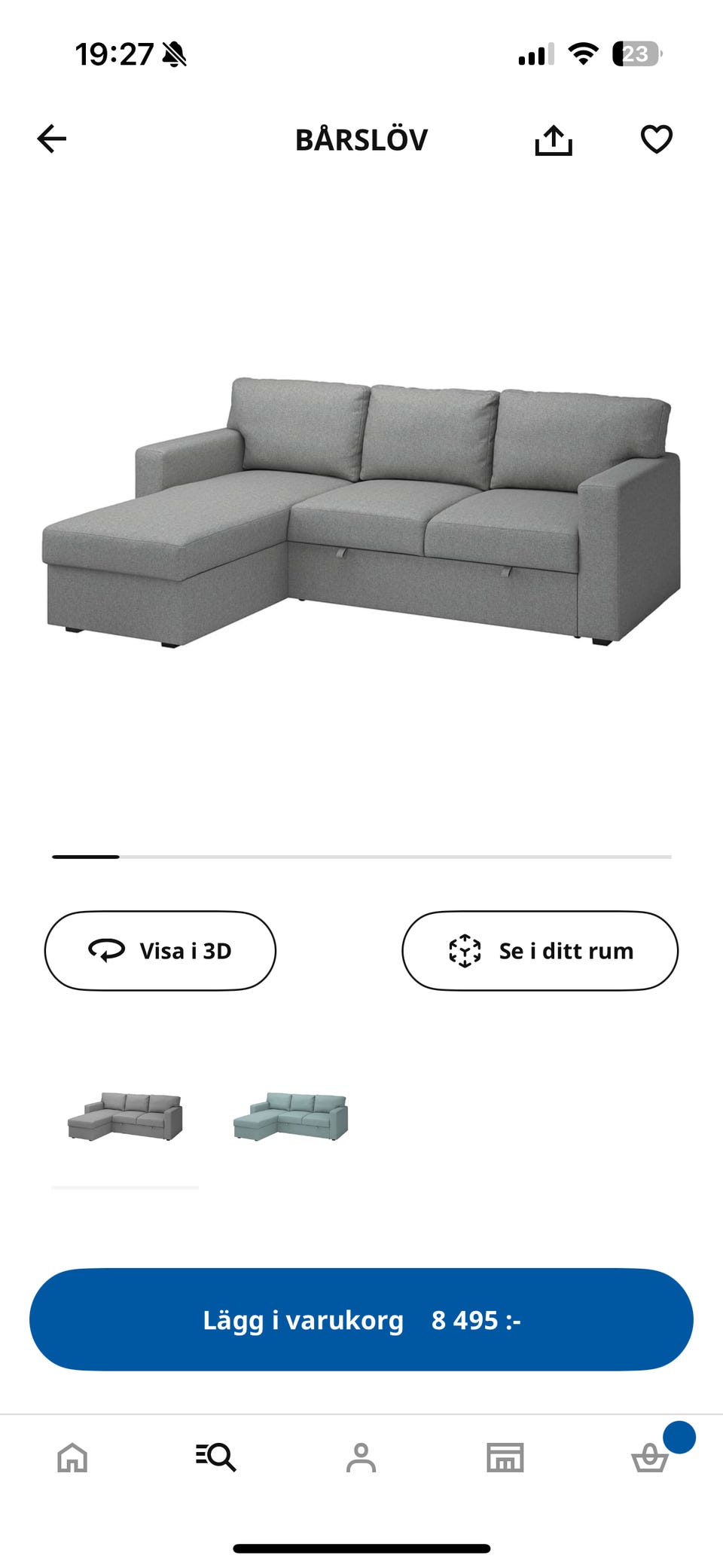Tap Se i ditt rum for AR view

coord(539,951)
